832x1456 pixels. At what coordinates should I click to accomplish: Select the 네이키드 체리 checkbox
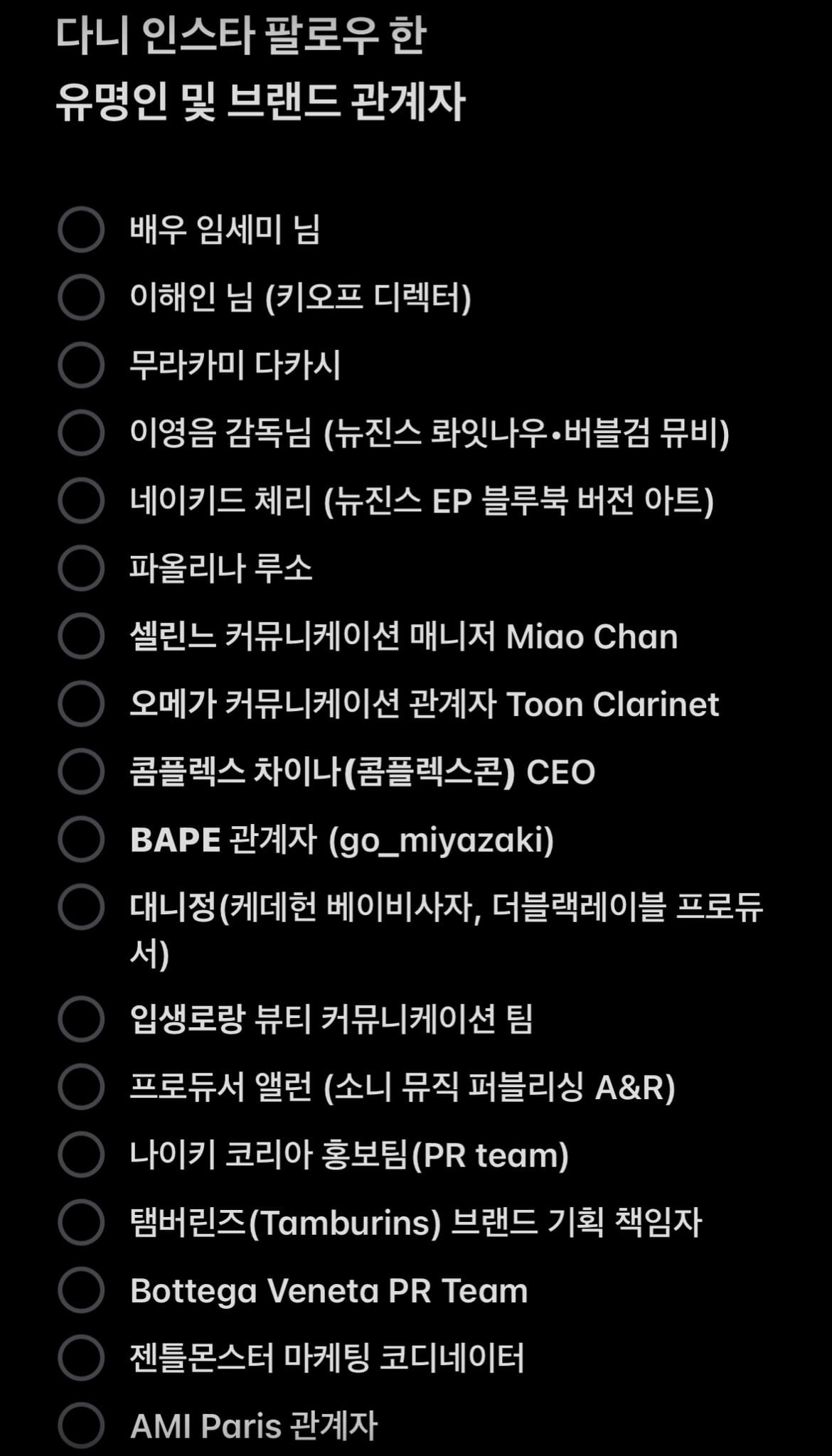[81, 500]
